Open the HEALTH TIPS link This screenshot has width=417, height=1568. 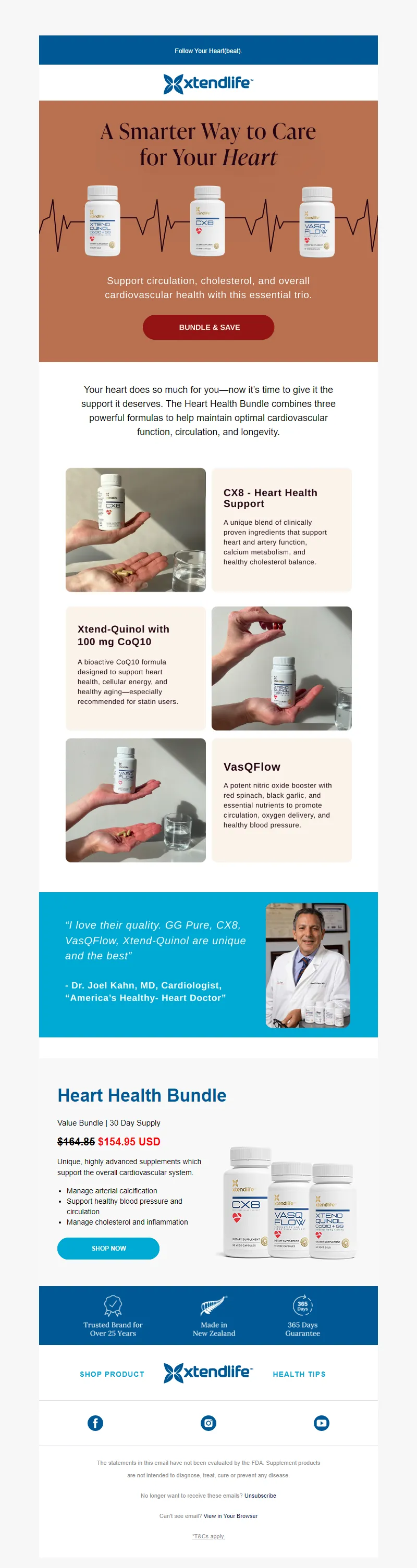point(299,1374)
